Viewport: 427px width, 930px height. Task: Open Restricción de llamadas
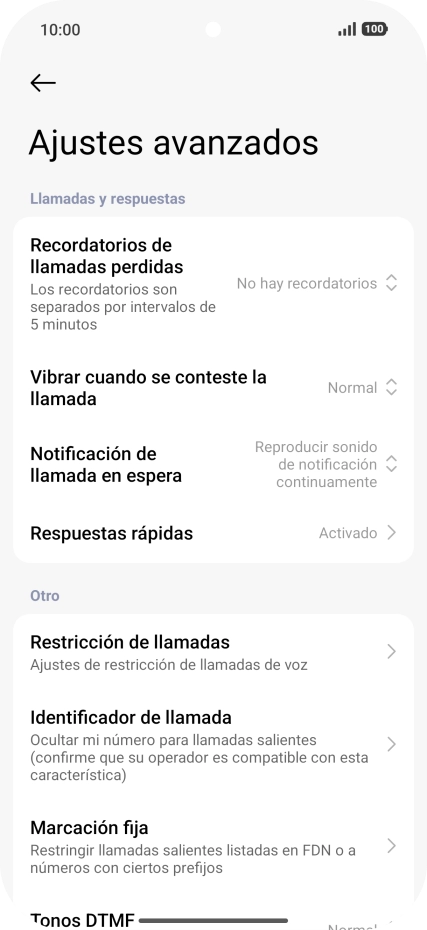[x=214, y=652]
